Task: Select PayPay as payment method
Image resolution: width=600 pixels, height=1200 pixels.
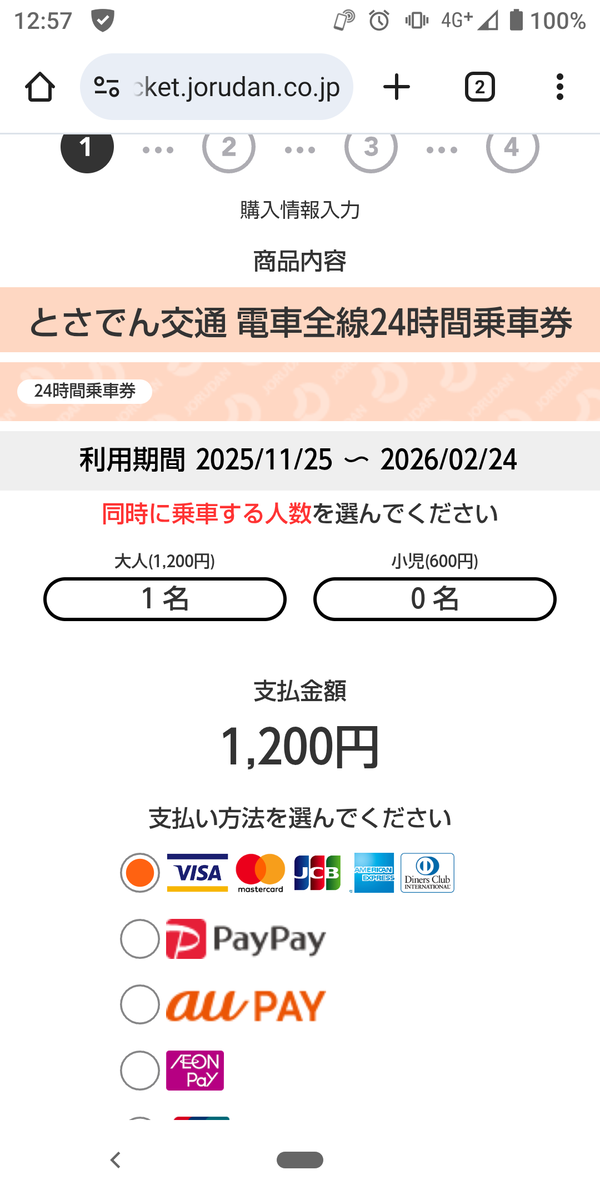Action: tap(139, 939)
